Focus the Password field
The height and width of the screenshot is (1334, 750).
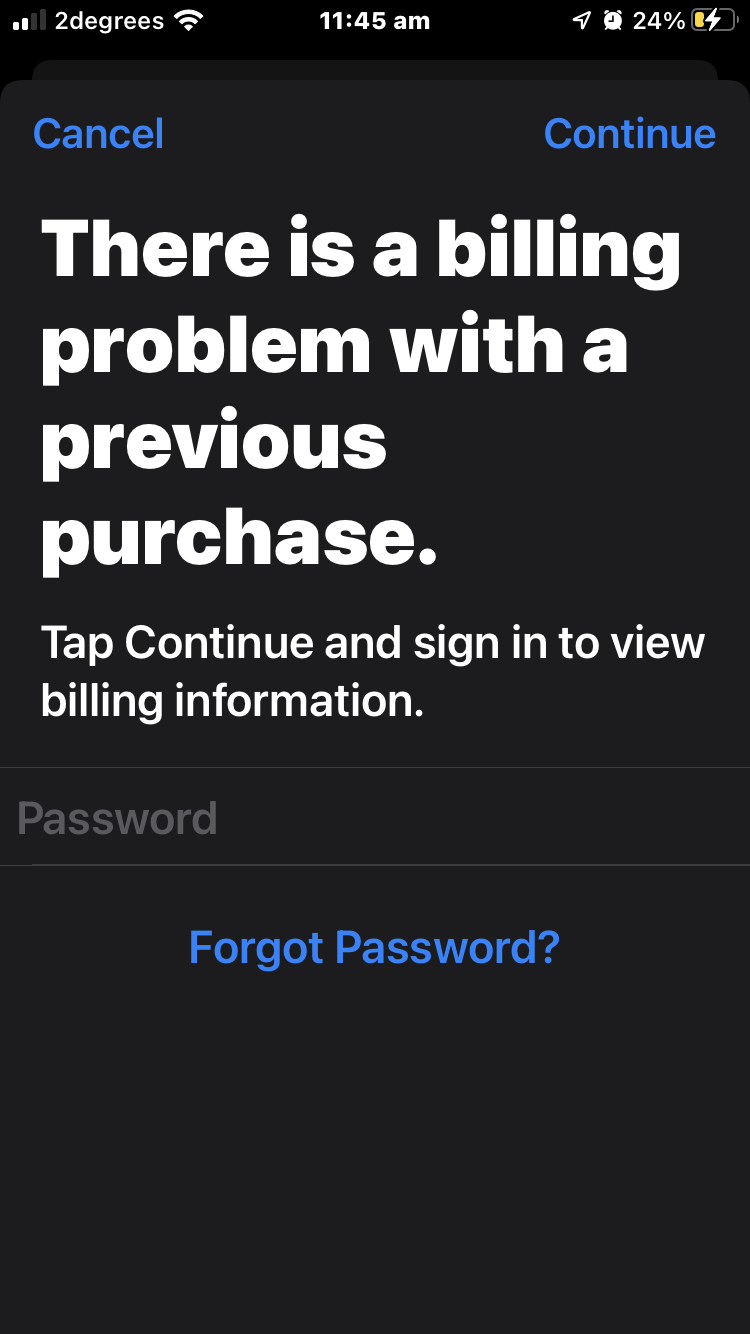click(375, 817)
